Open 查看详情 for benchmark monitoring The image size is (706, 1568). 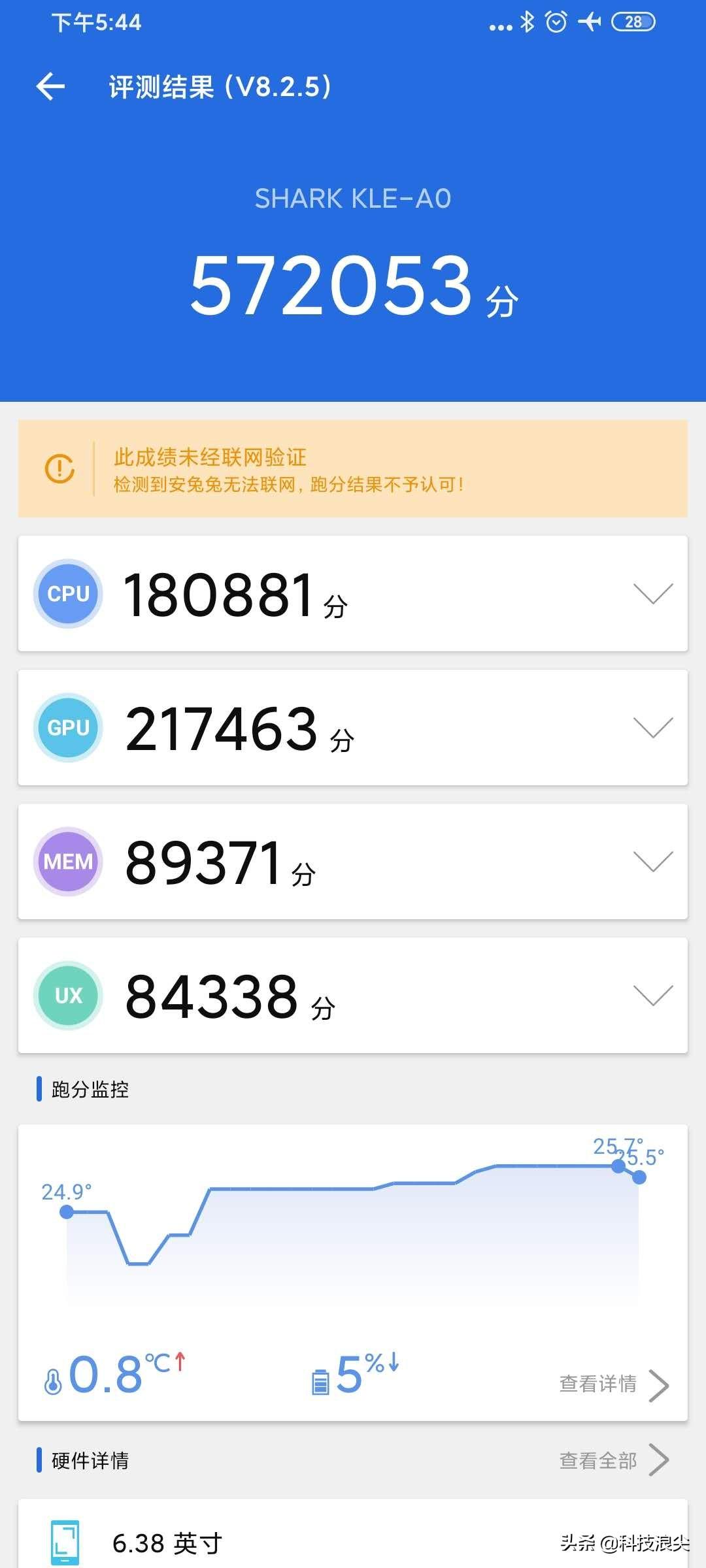coord(614,1384)
